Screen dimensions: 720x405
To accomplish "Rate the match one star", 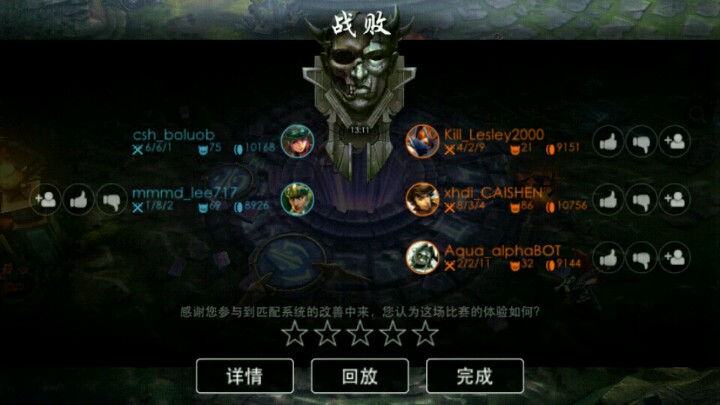I will pyautogui.click(x=294, y=333).
